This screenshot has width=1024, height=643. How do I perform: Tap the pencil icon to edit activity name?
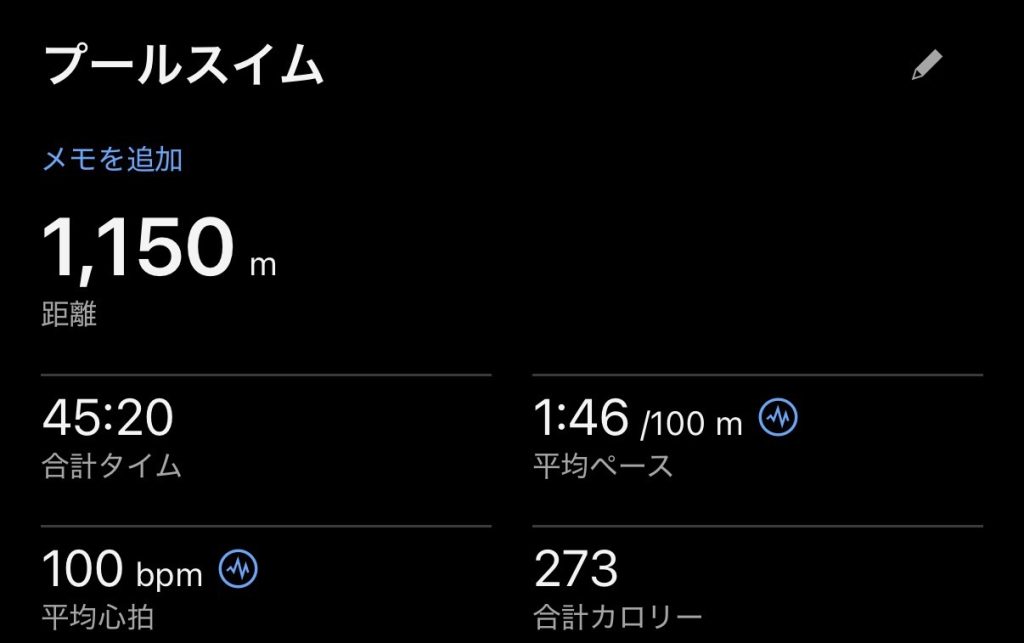point(927,66)
